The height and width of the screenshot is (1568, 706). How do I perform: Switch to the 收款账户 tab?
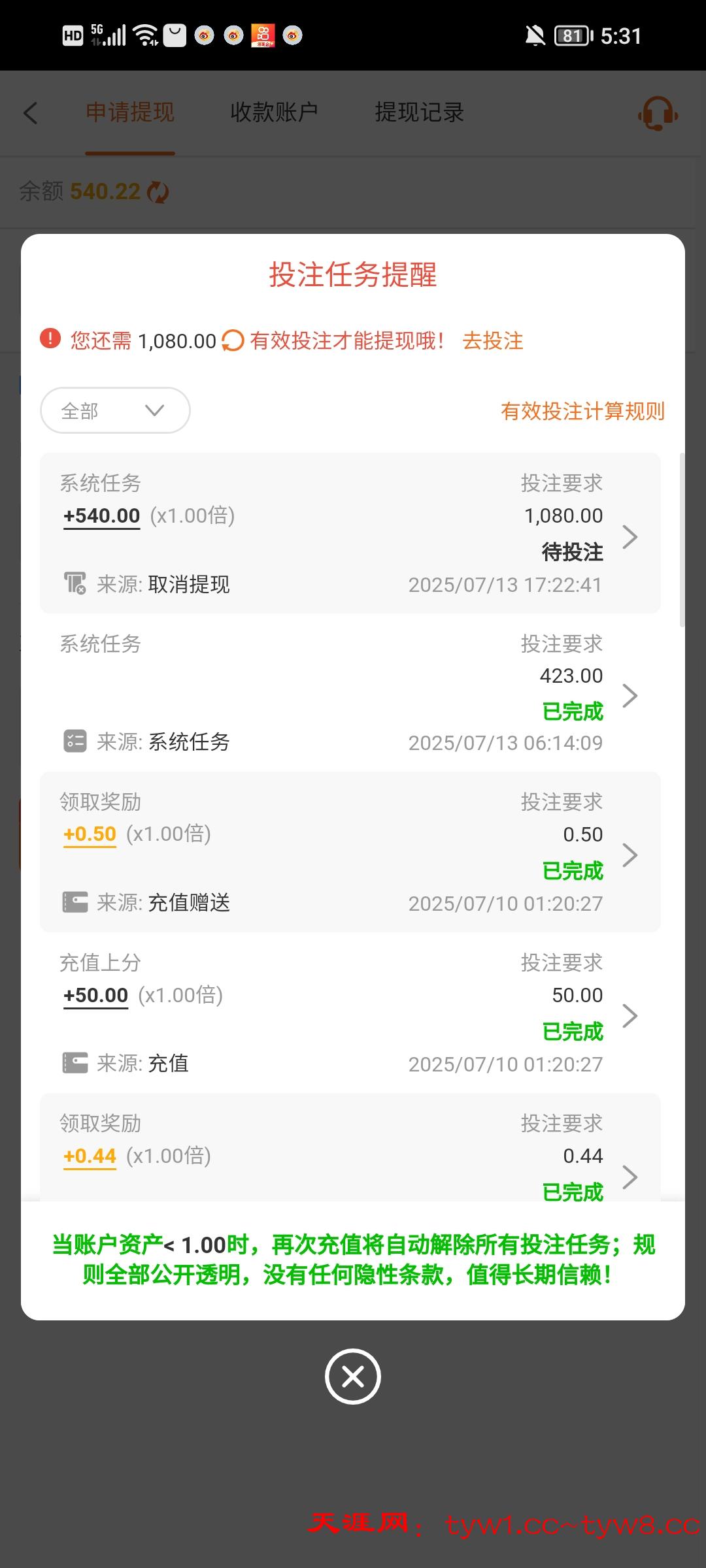[275, 112]
